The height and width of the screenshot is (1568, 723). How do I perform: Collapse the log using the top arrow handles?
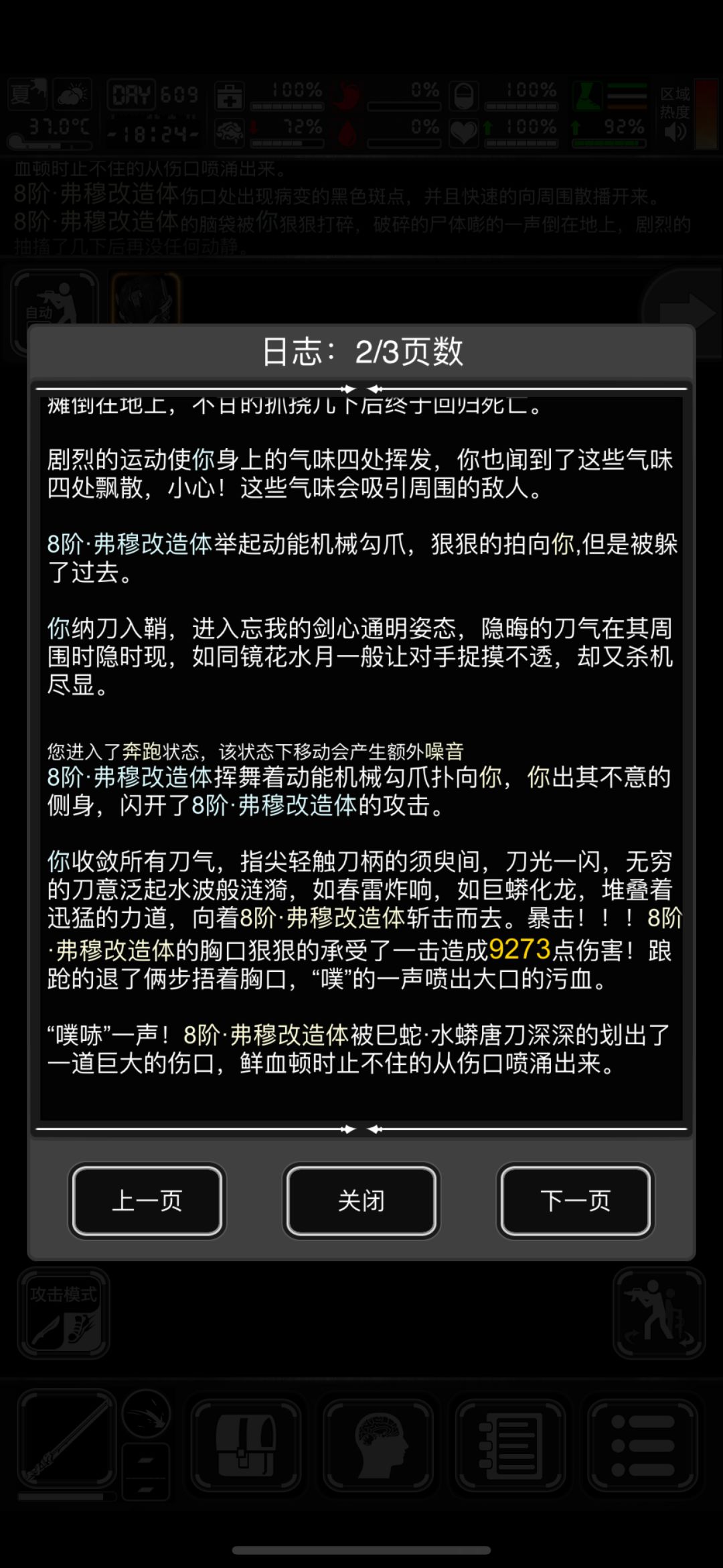click(x=361, y=388)
